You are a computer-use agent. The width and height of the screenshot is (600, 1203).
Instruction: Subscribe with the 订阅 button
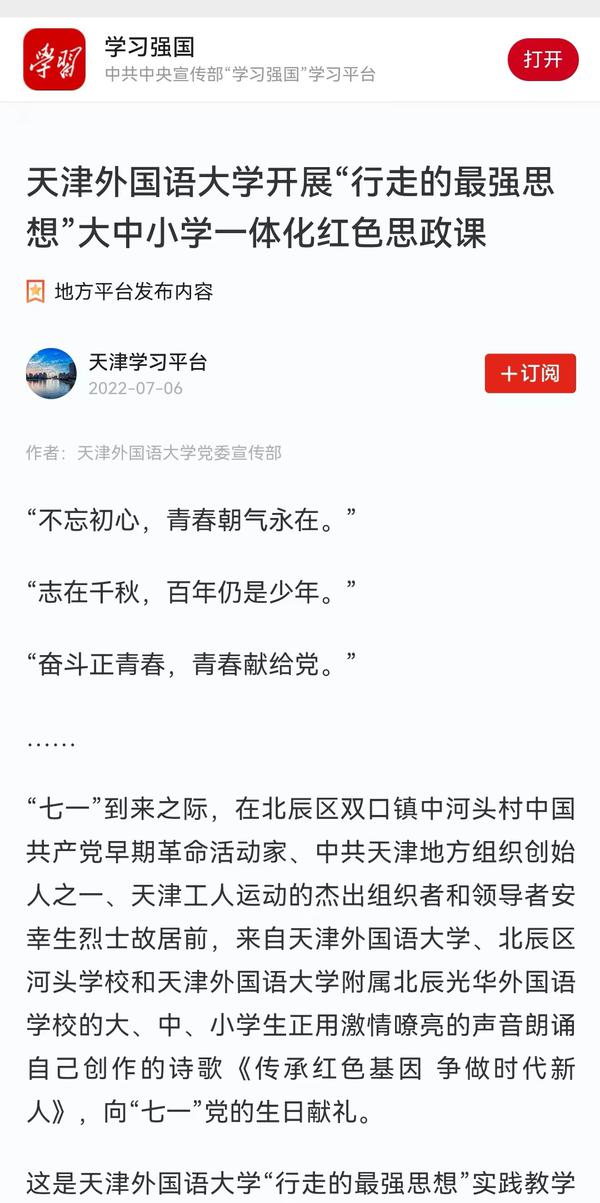tap(530, 373)
